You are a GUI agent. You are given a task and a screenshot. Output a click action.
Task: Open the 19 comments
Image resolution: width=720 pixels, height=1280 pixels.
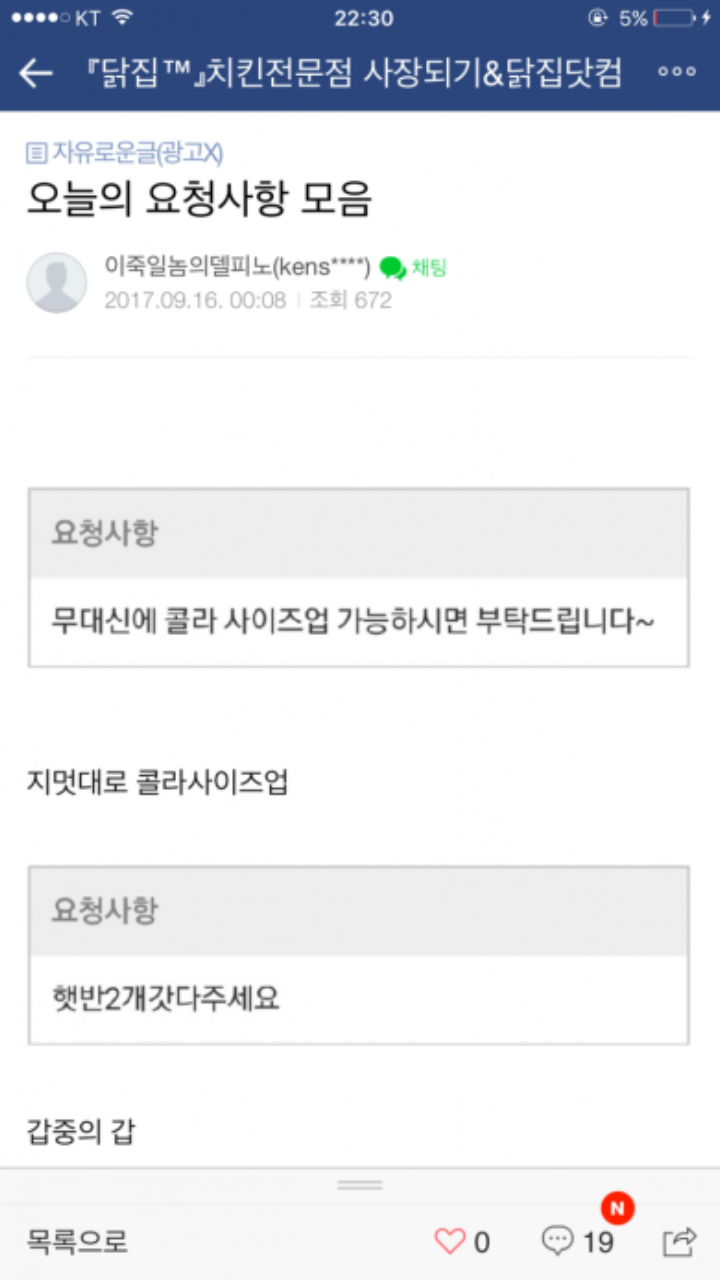[x=578, y=1242]
